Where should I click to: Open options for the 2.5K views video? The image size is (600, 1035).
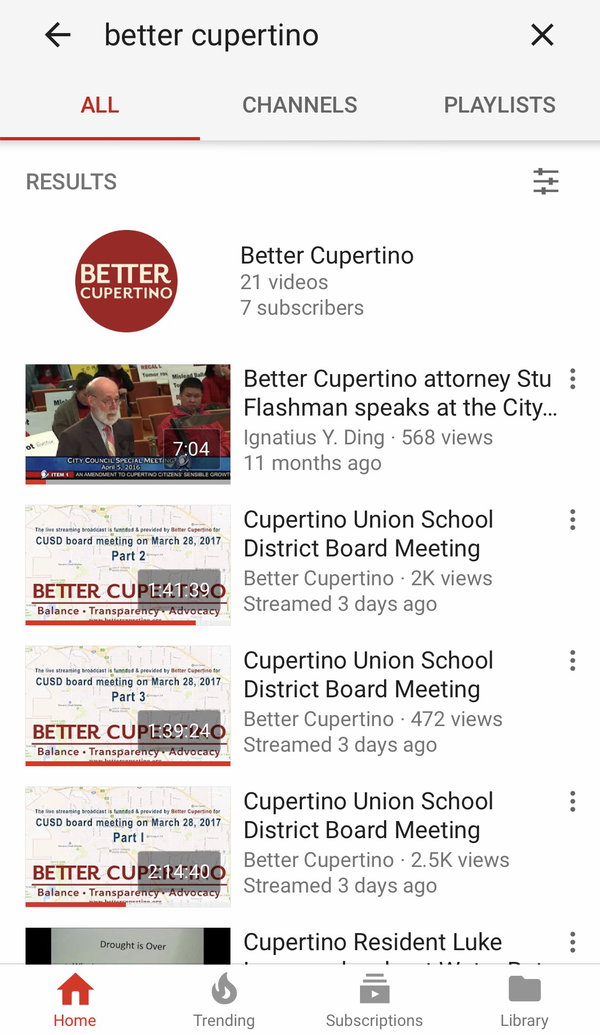572,802
